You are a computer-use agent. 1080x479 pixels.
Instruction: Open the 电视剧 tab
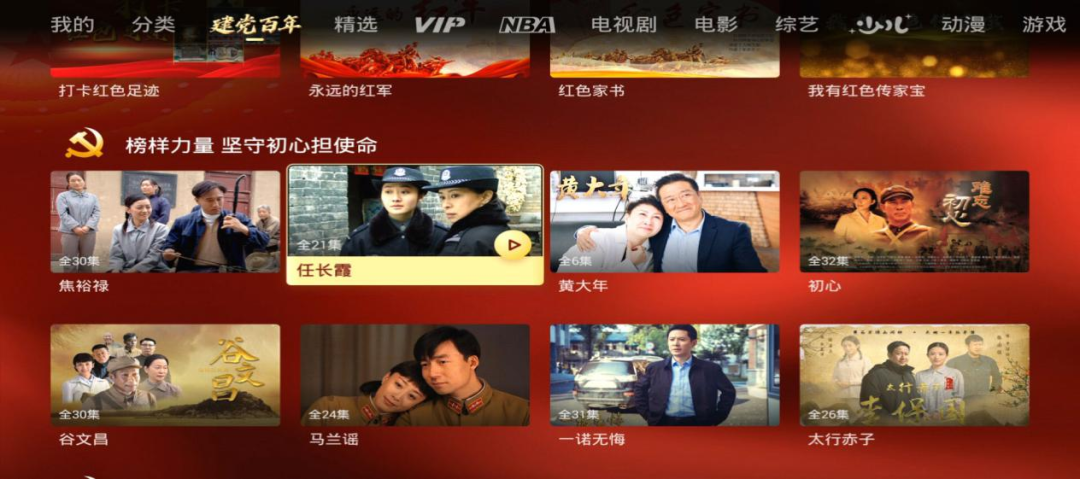[x=623, y=25]
